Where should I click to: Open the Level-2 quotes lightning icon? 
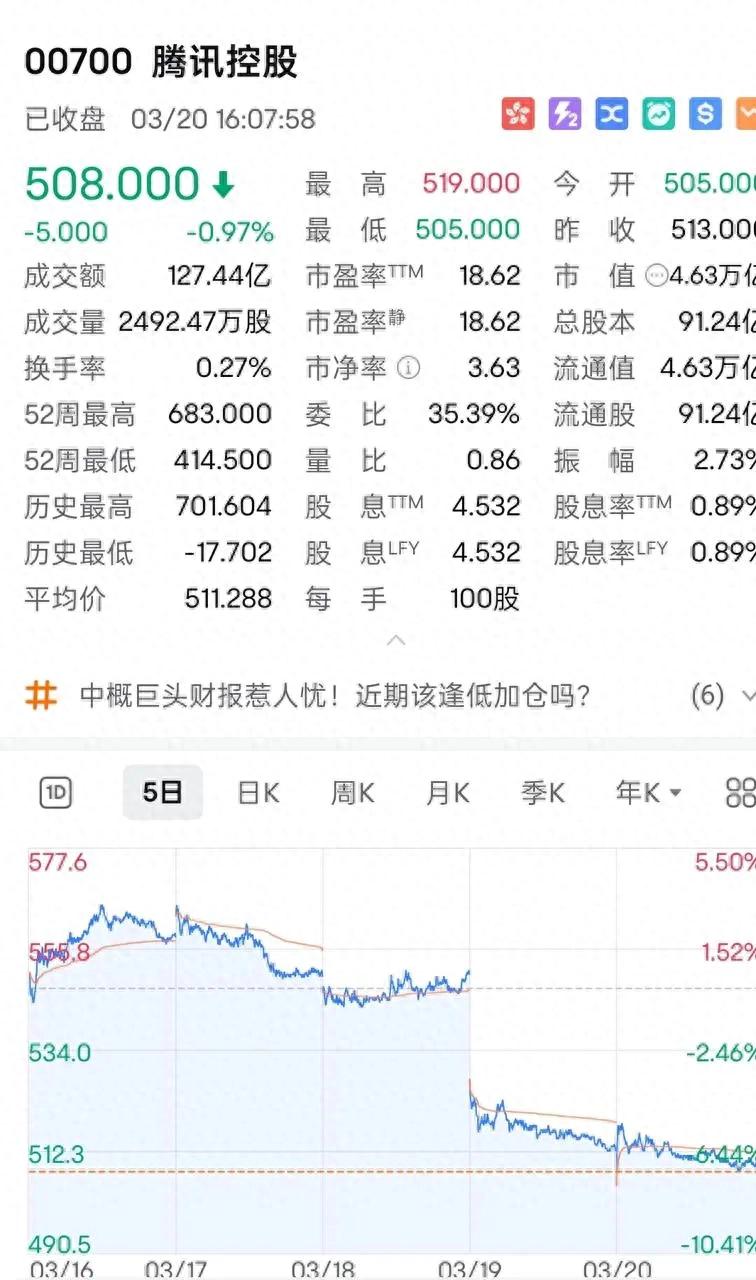(564, 113)
